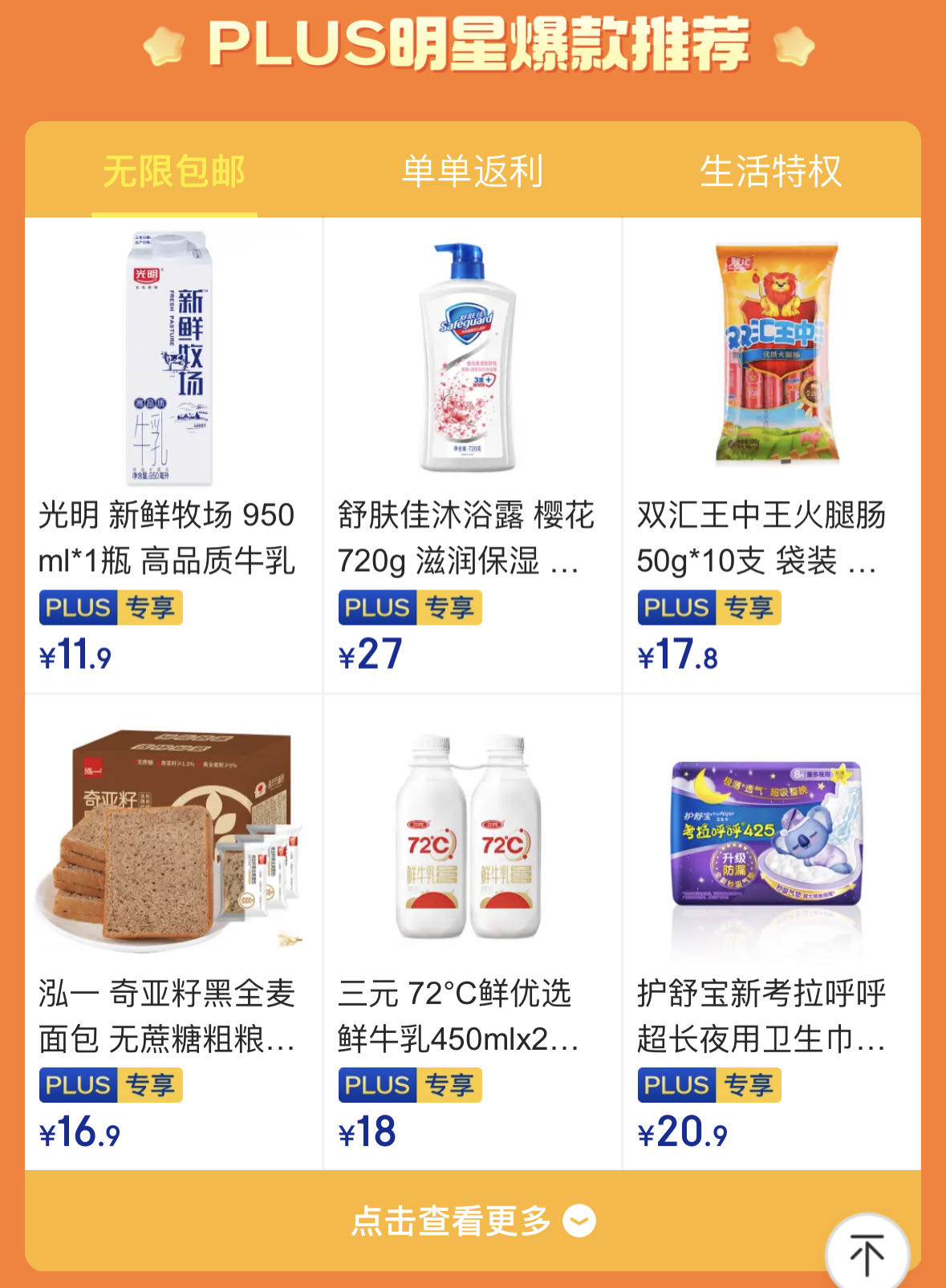Image resolution: width=946 pixels, height=1288 pixels.
Task: Click 点击查看更多 to load more products
Action: pyautogui.click(x=453, y=1221)
